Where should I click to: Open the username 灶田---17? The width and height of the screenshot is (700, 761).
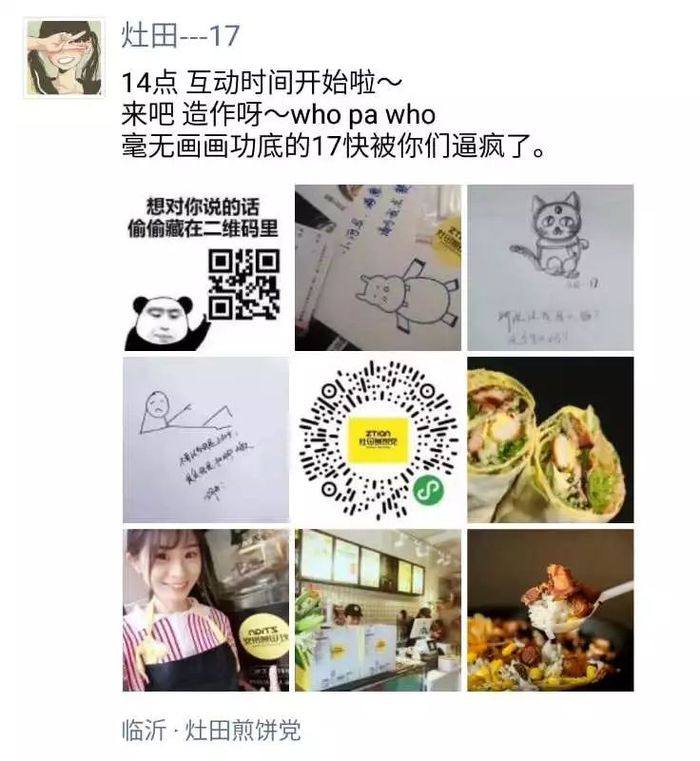180,37
